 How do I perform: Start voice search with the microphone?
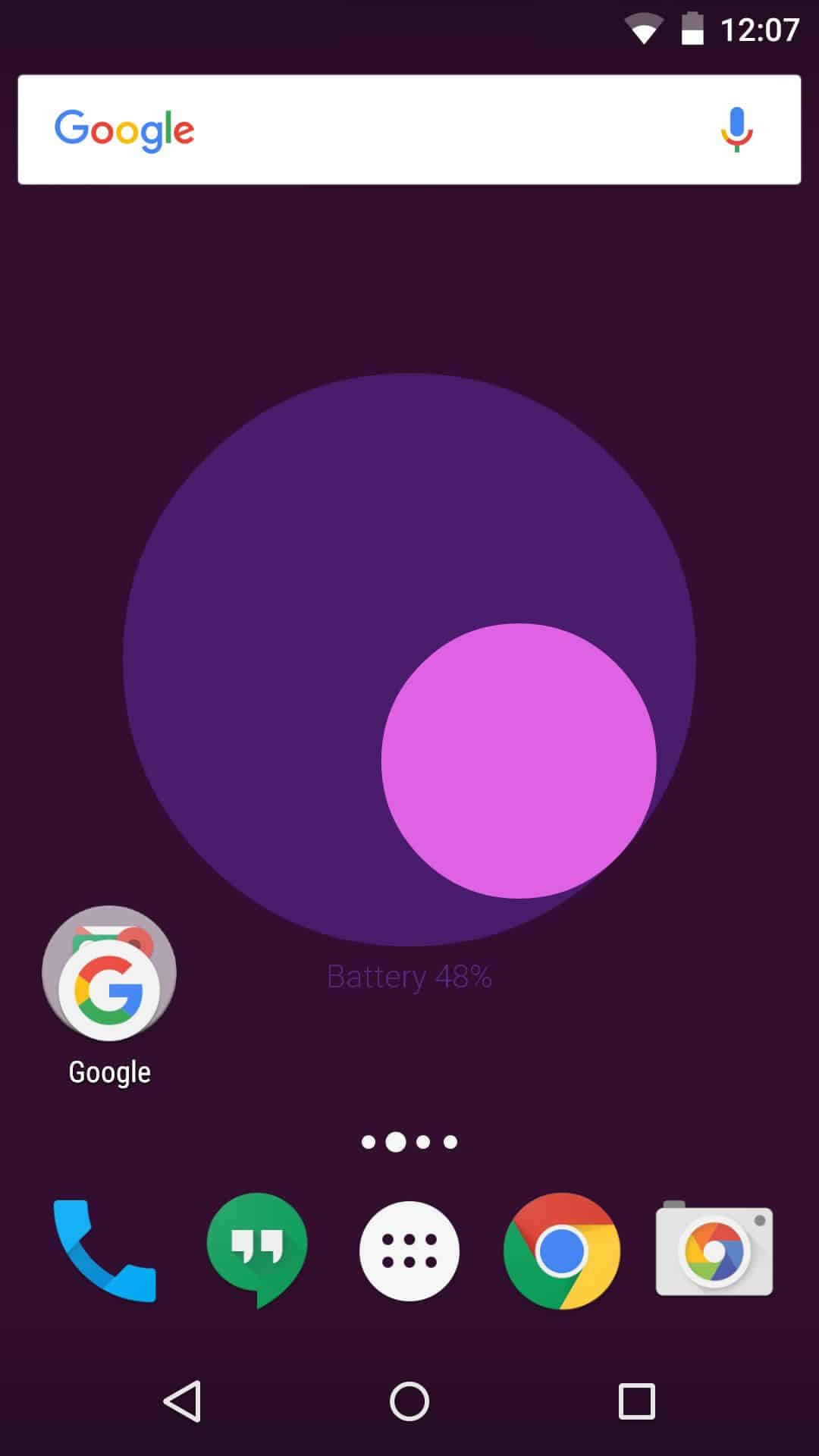(x=736, y=130)
